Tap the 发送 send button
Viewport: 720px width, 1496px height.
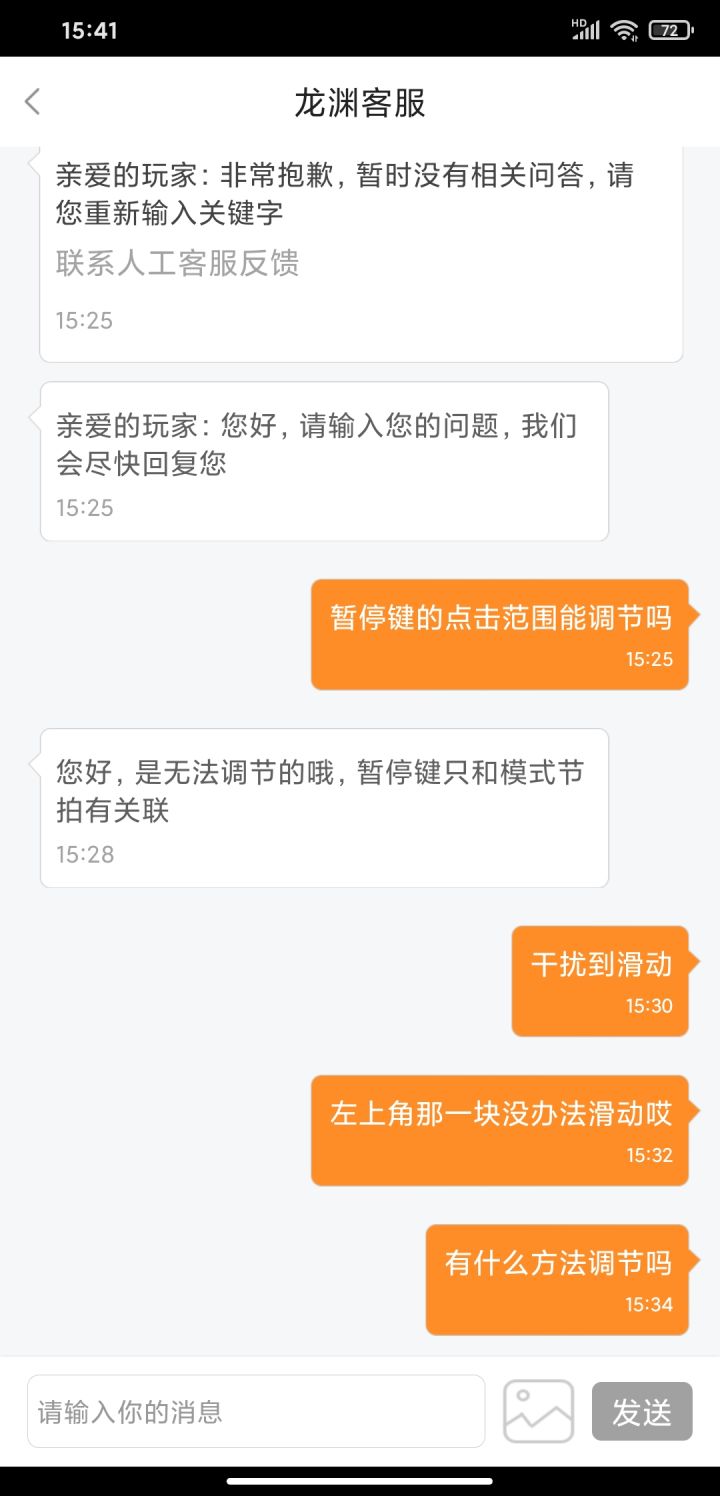point(642,1411)
